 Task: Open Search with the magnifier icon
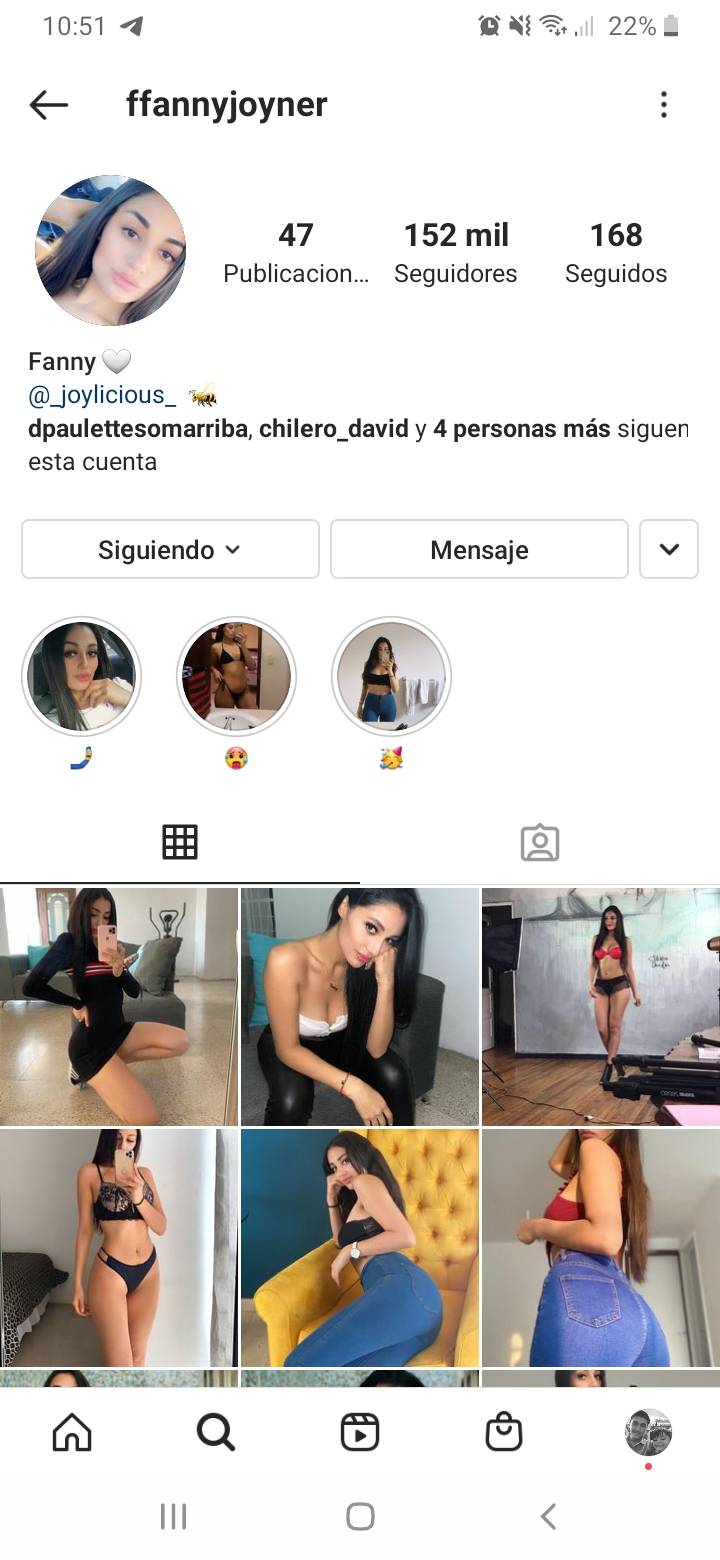[x=215, y=1430]
